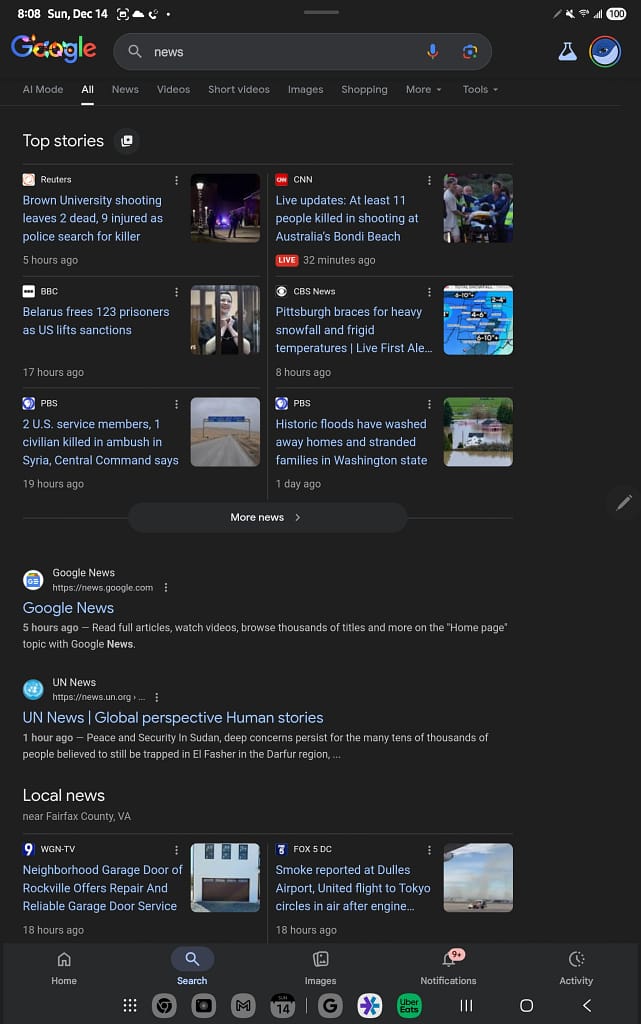Show Images results tab
Screen dimensions: 641x1024
pyautogui.click(x=305, y=89)
